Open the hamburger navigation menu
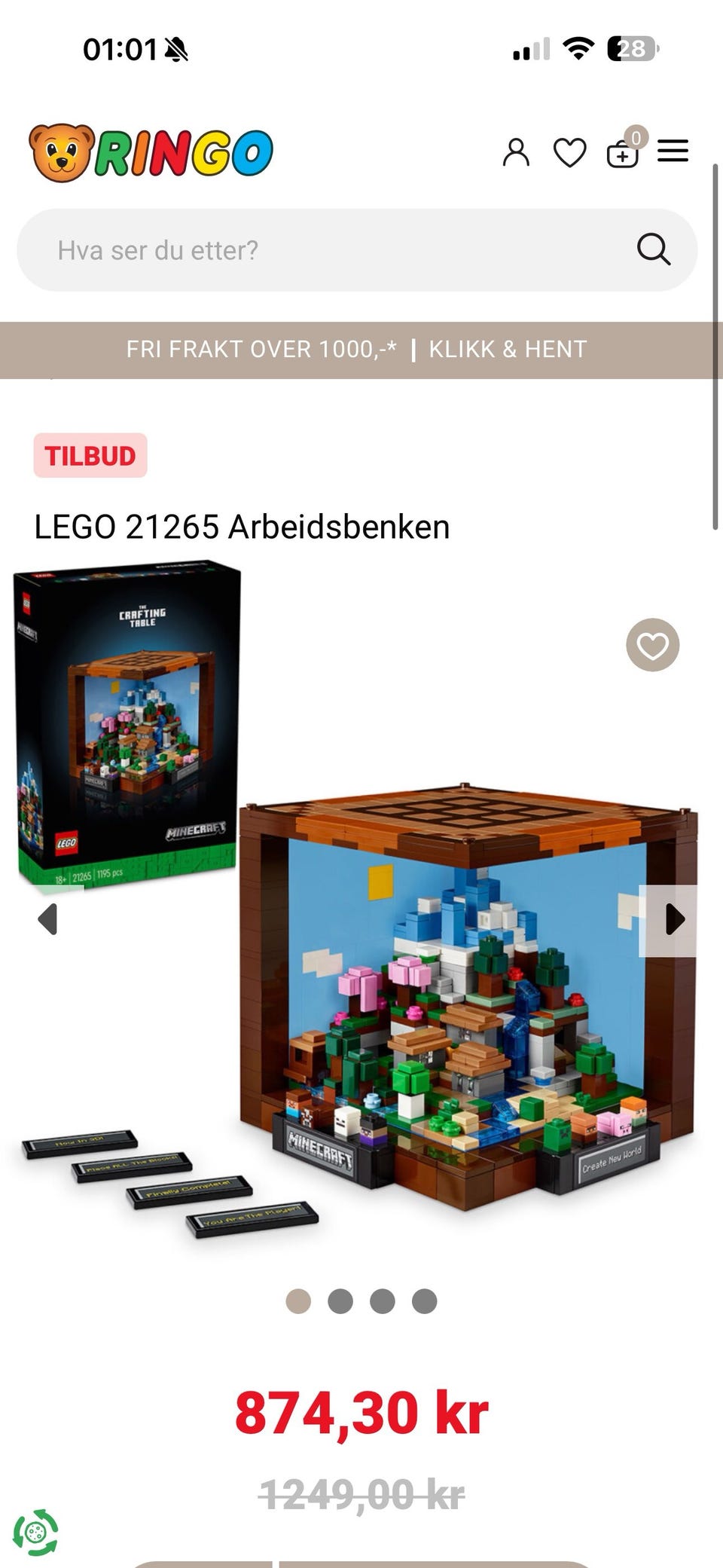Viewport: 723px width, 1568px height. [x=673, y=151]
